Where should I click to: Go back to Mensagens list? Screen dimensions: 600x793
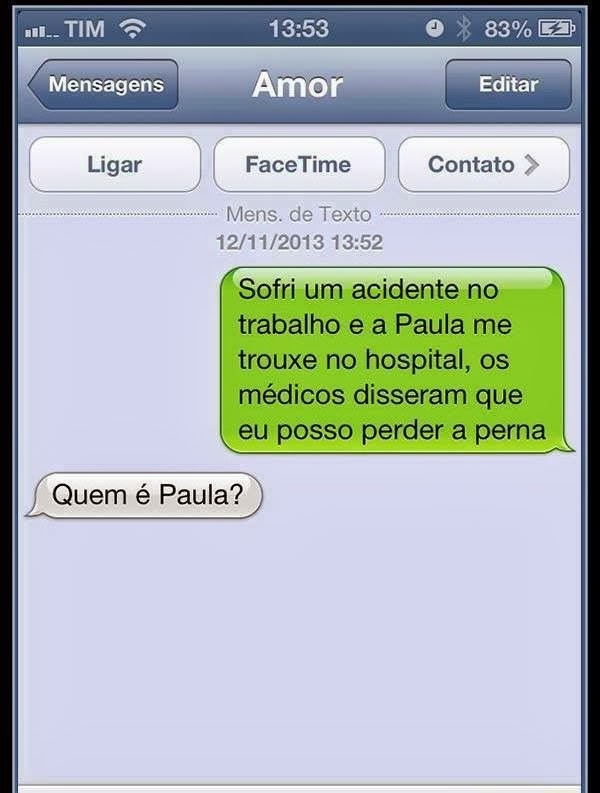[102, 85]
